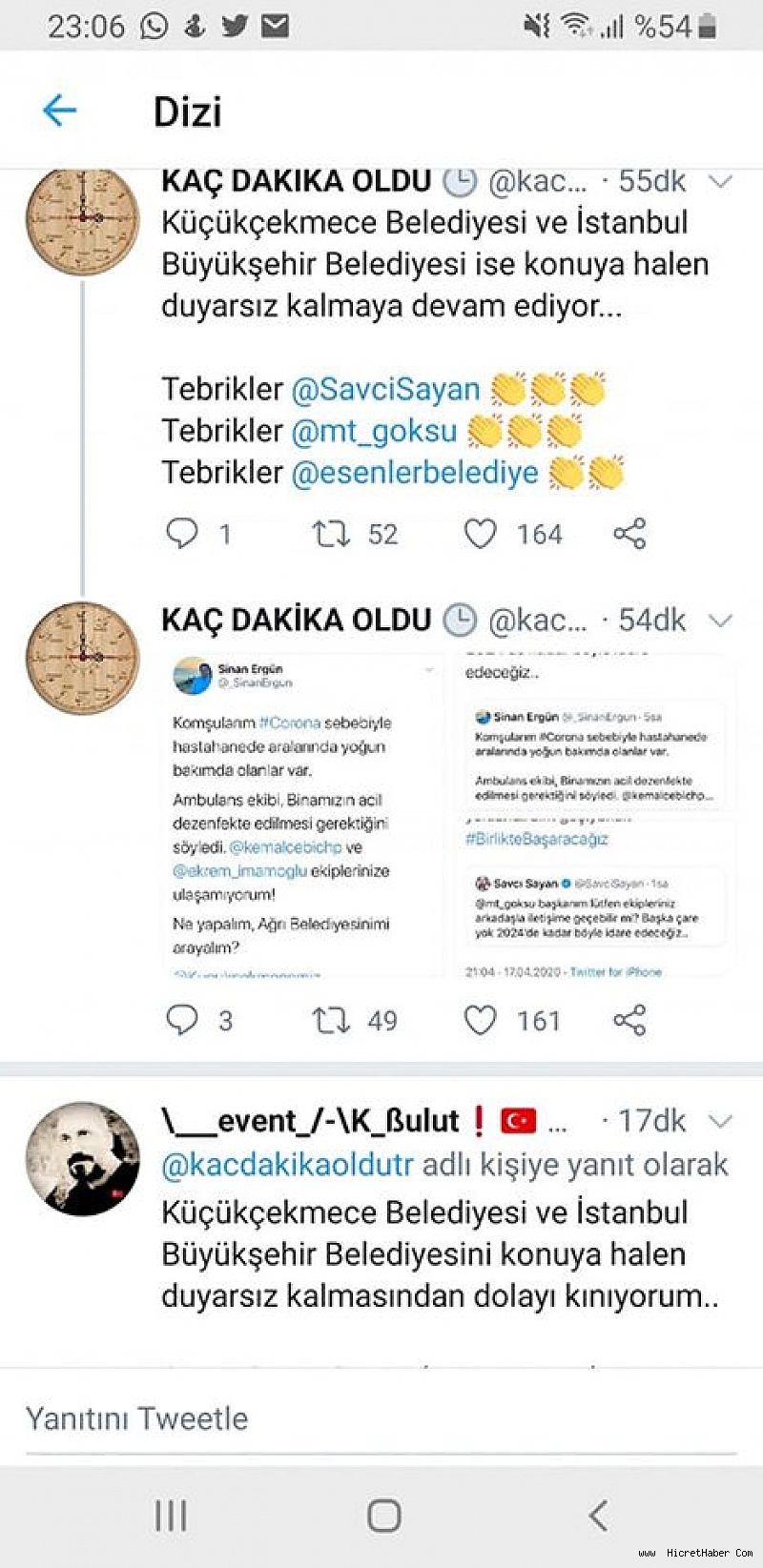763x1568 pixels.
Task: Open recent apps from the navigation bar
Action: click(x=171, y=1516)
